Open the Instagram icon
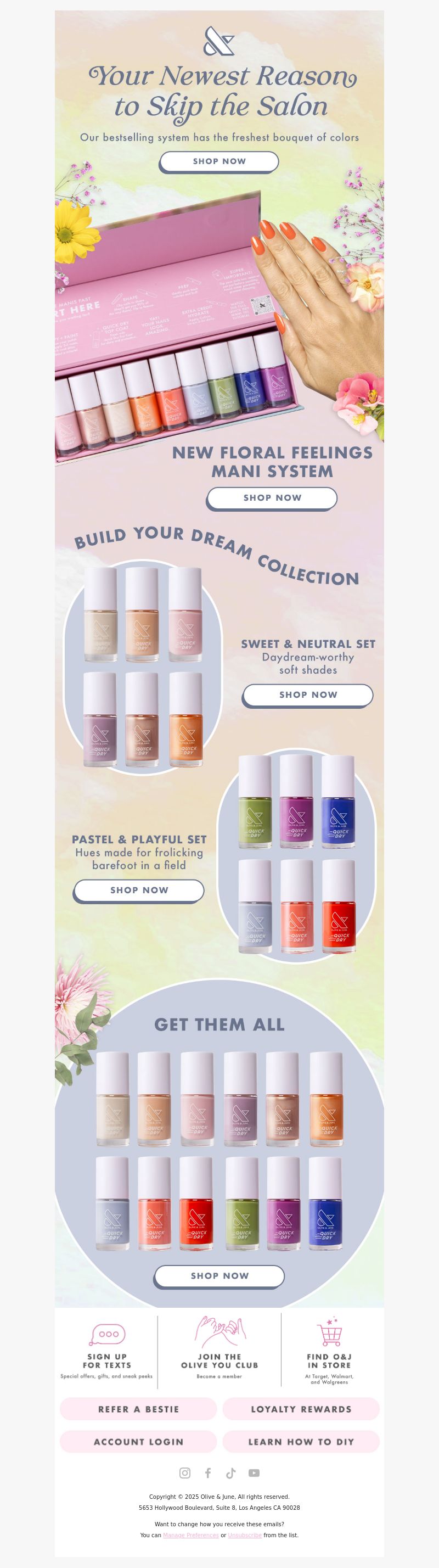The width and height of the screenshot is (439, 1568). [x=185, y=1473]
